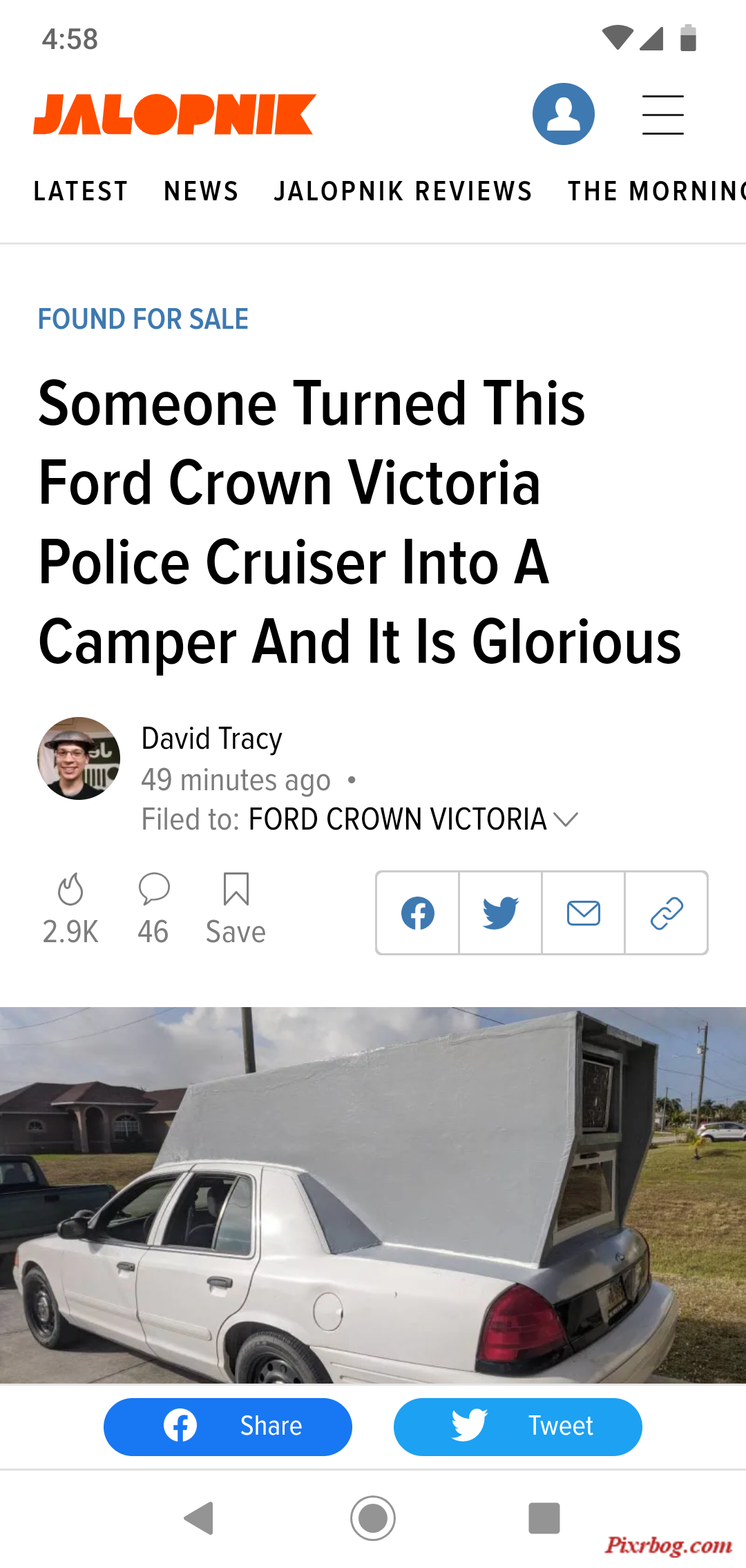Go back with the system back button
This screenshot has height=1568, width=746.
click(200, 1518)
